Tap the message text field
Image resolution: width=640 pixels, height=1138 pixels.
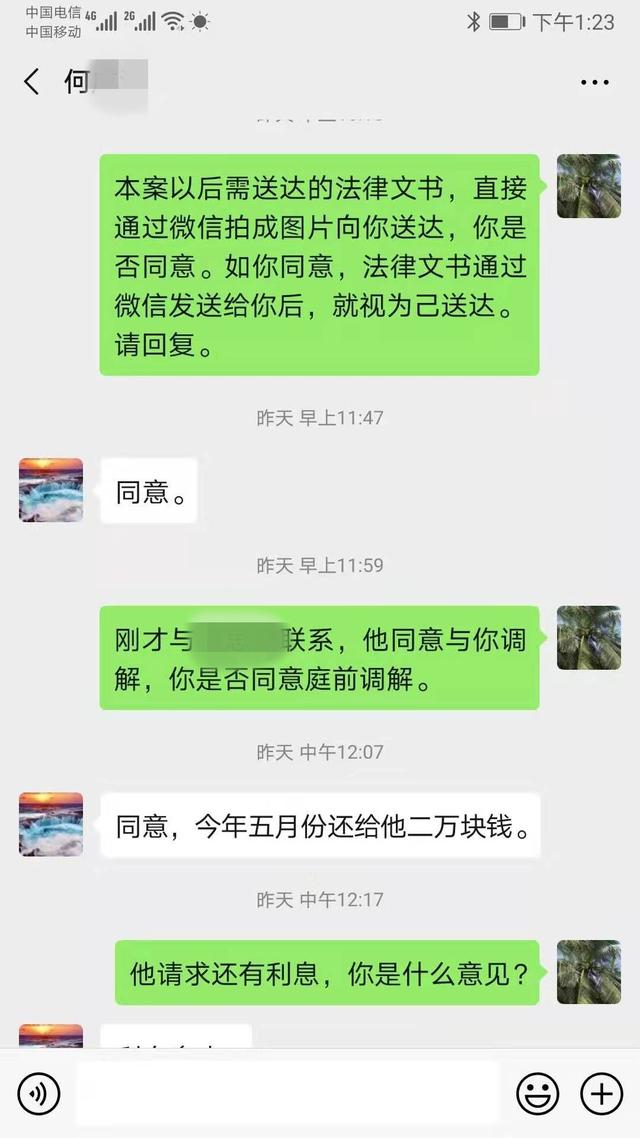(x=288, y=1094)
